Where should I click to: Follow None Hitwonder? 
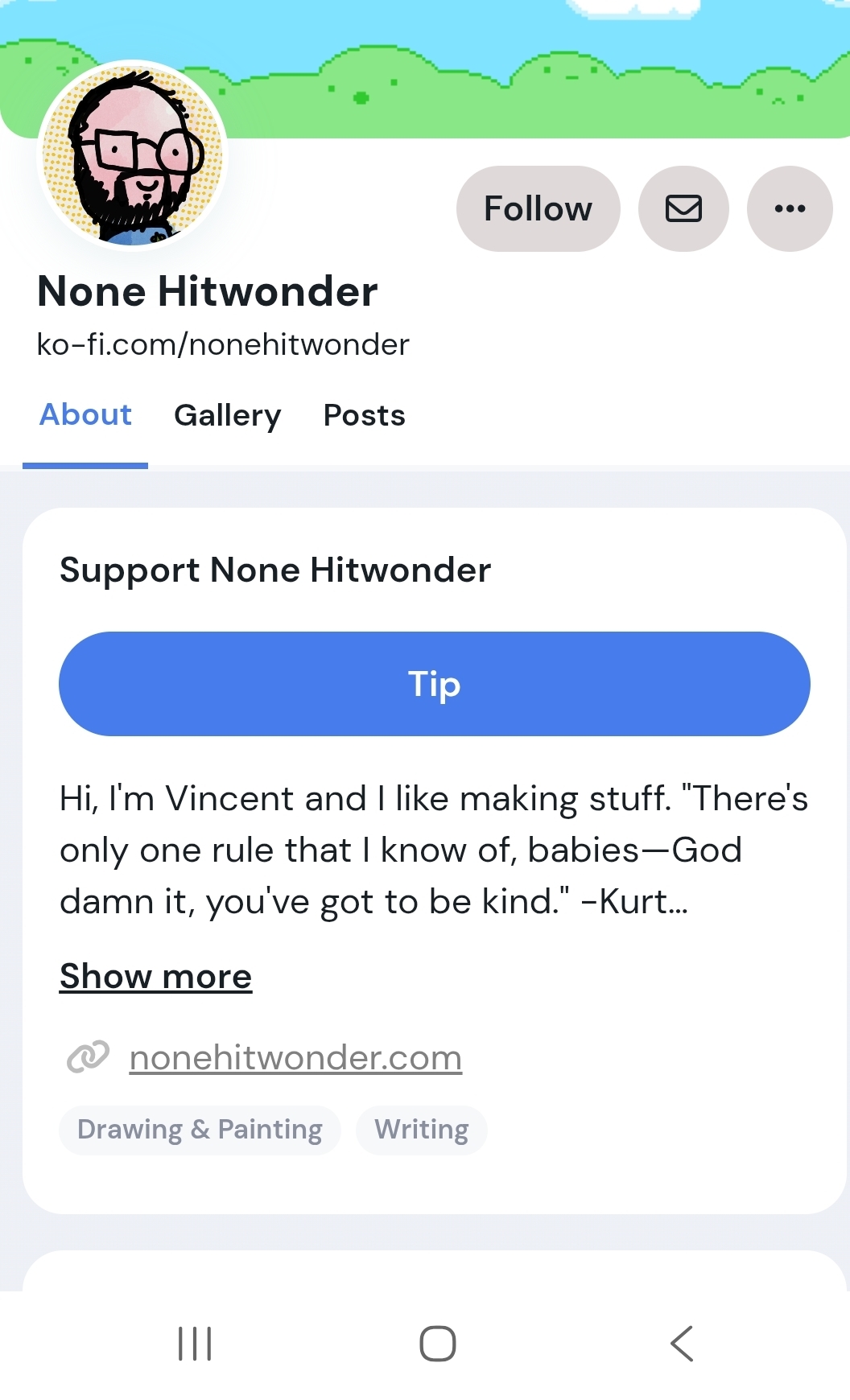click(538, 209)
